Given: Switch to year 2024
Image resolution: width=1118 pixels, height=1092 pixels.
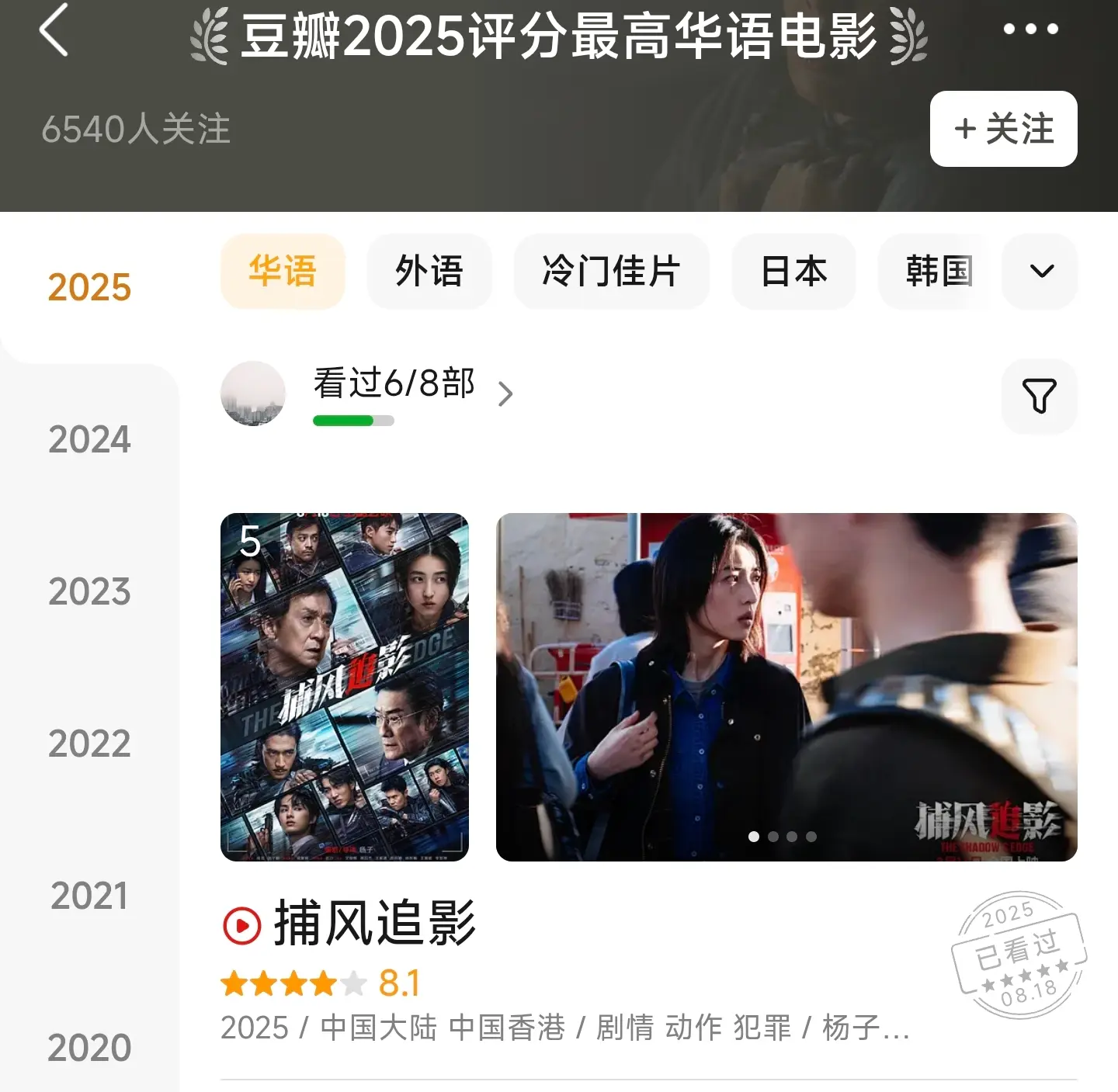Looking at the screenshot, I should [x=89, y=439].
